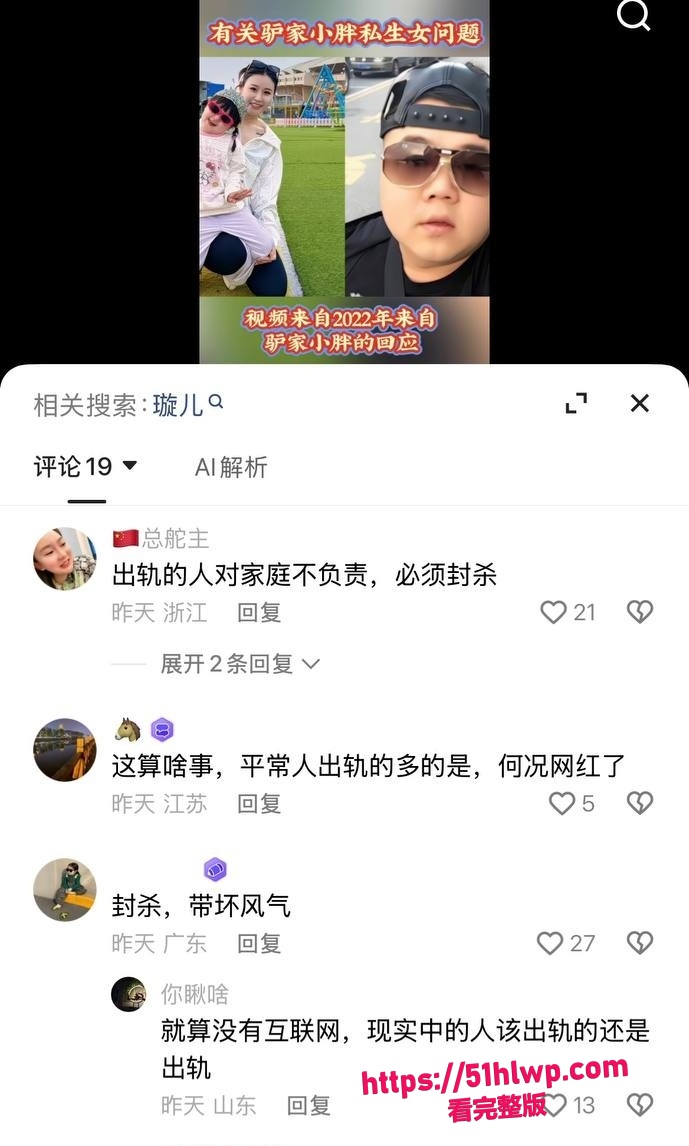Open 总舵主's profile avatar
Viewport: 689px width, 1146px height.
pos(65,558)
